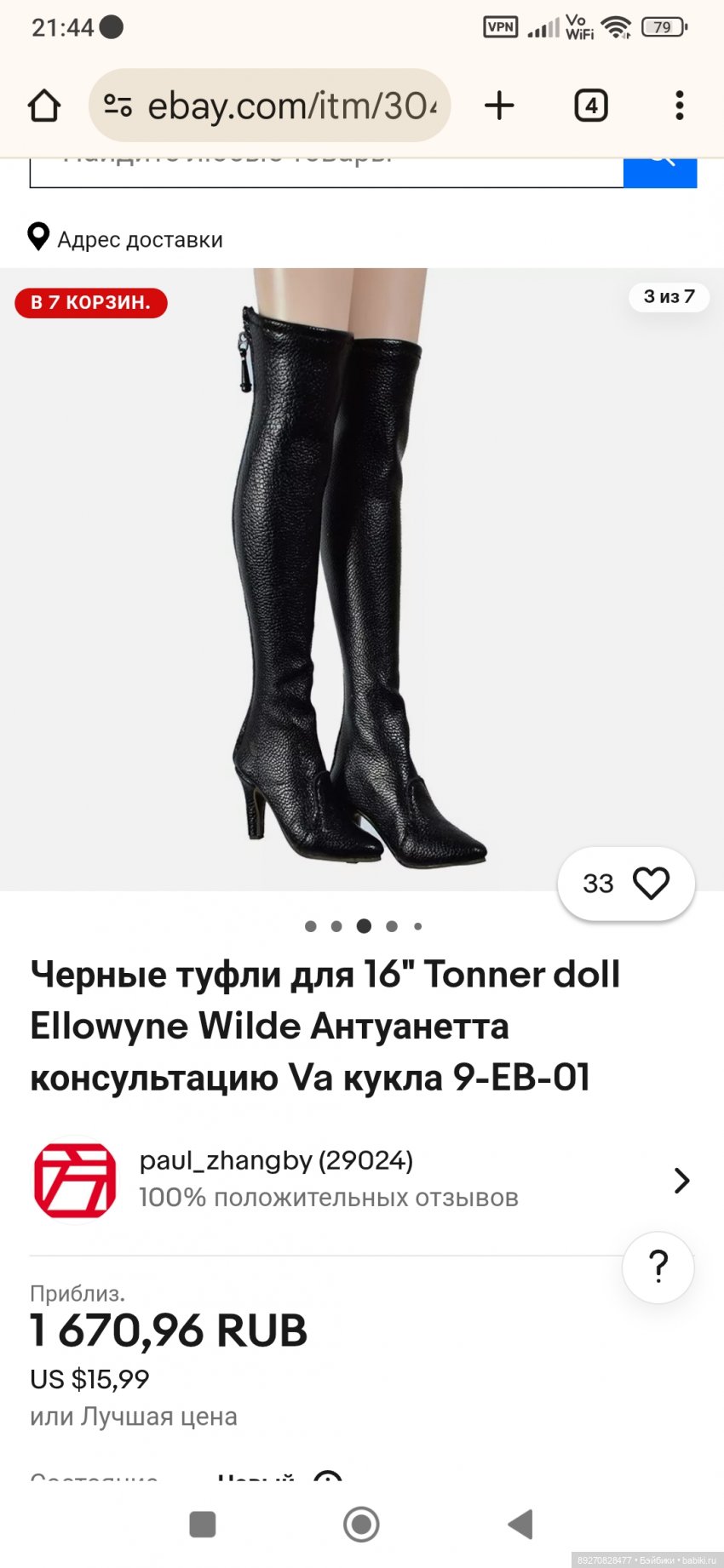
Task: Add the item to watchlist with heart
Action: (x=651, y=884)
